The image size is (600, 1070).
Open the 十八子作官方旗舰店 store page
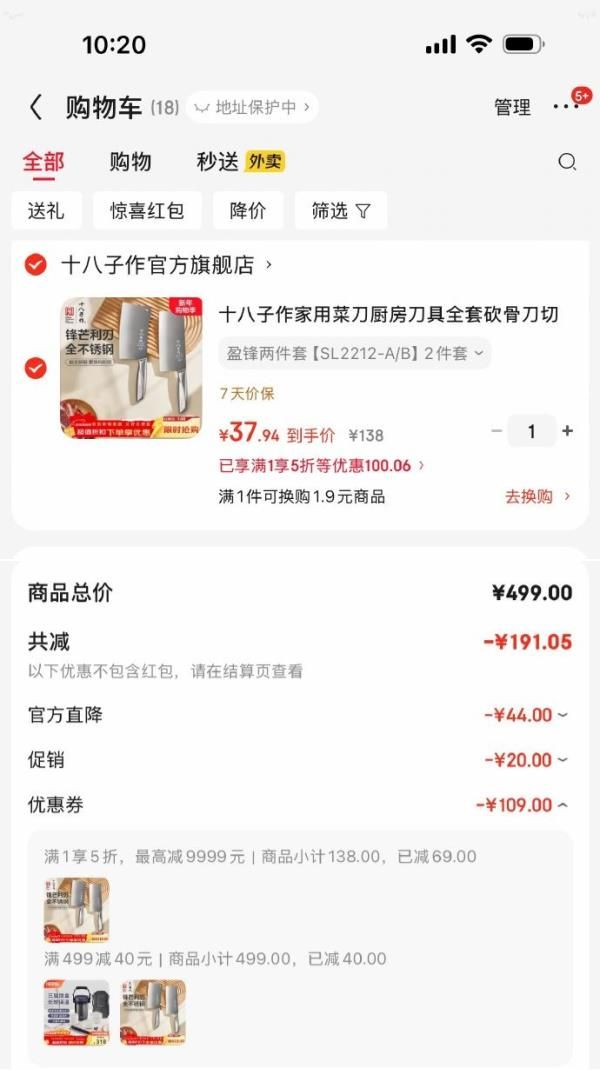click(x=165, y=265)
